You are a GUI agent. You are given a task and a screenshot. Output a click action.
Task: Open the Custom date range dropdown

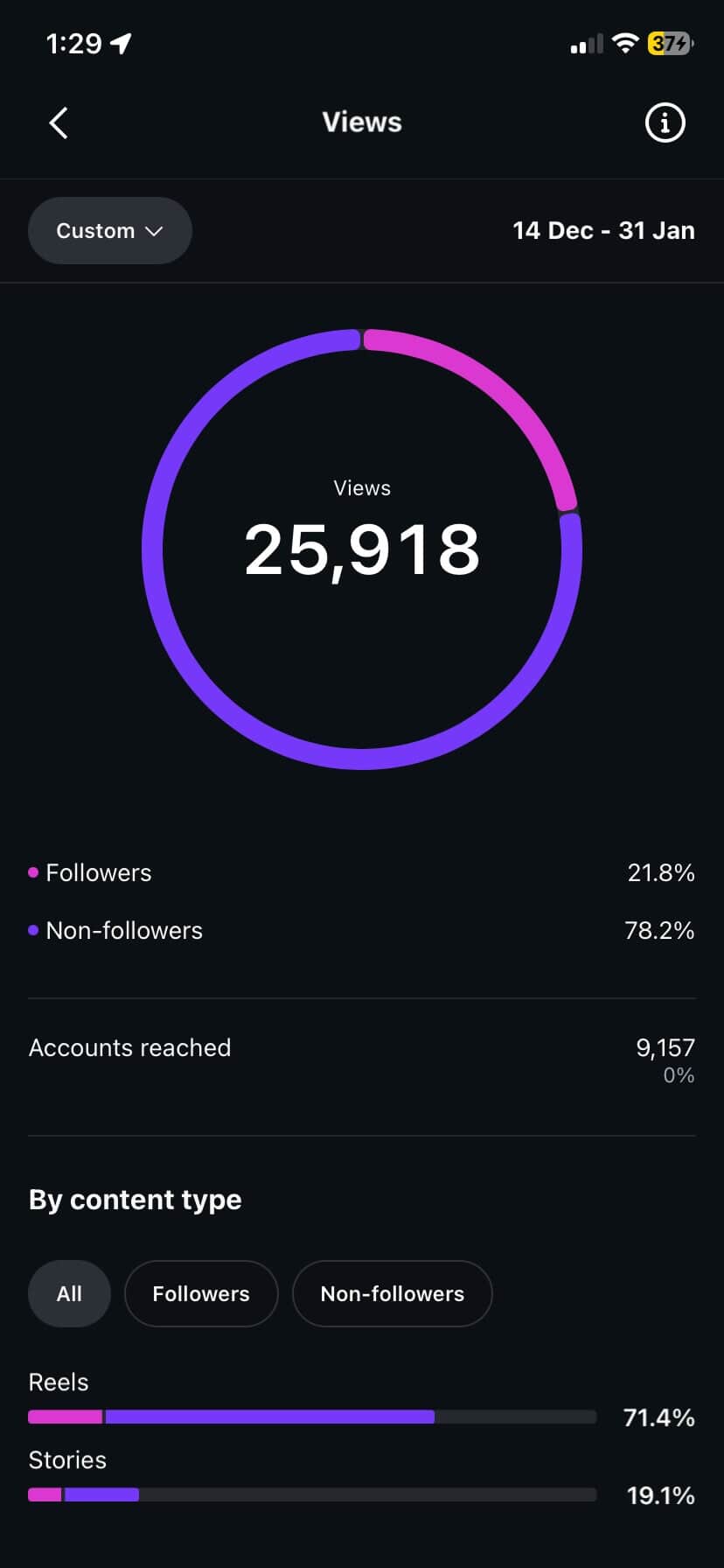109,230
